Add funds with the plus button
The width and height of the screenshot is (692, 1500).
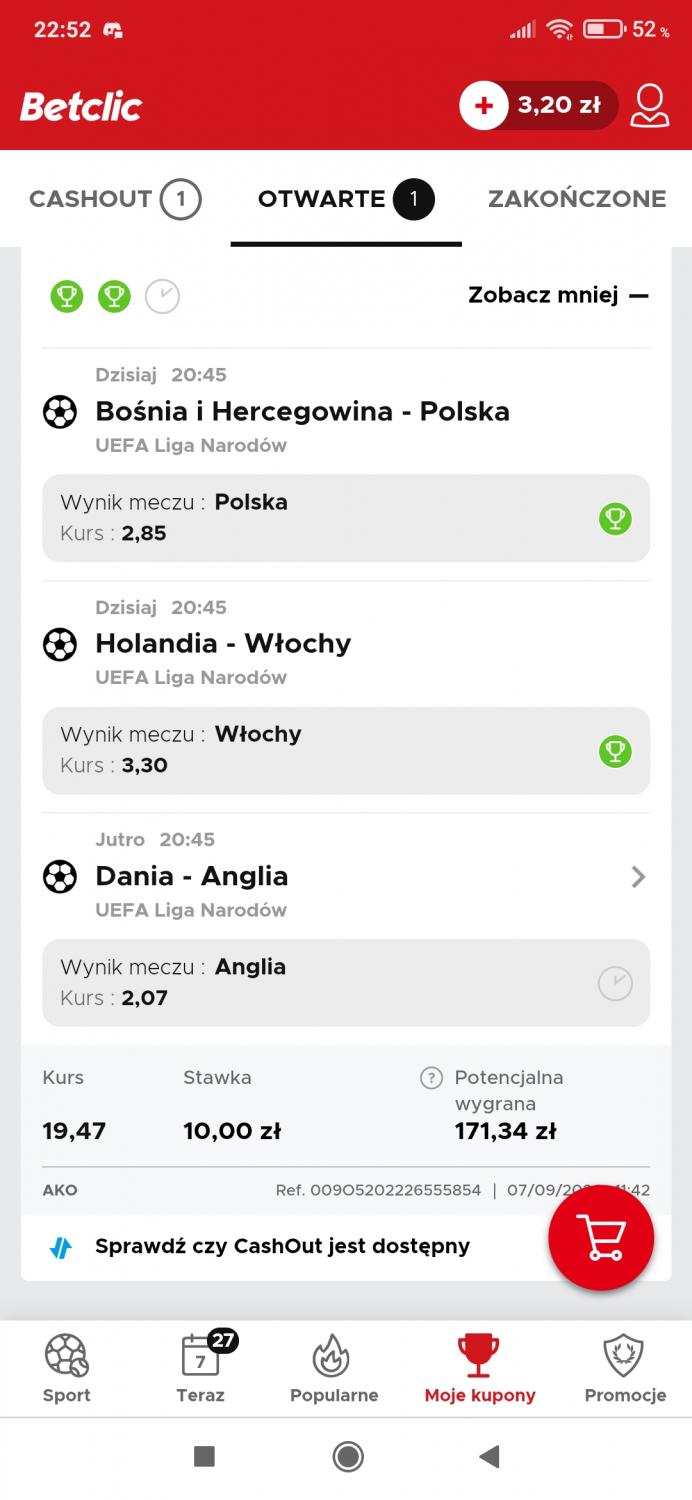coord(484,106)
